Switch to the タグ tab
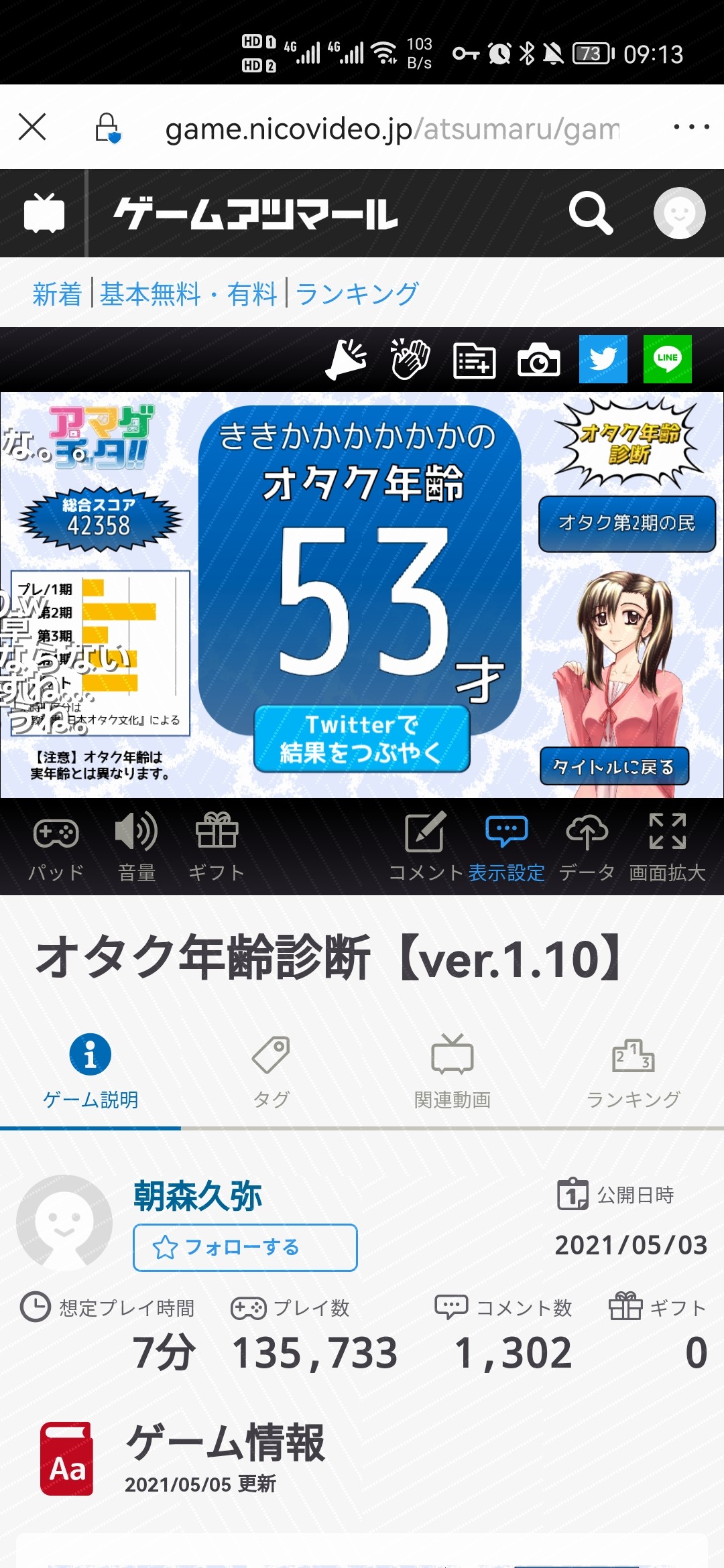The width and height of the screenshot is (724, 1568). 271,1067
